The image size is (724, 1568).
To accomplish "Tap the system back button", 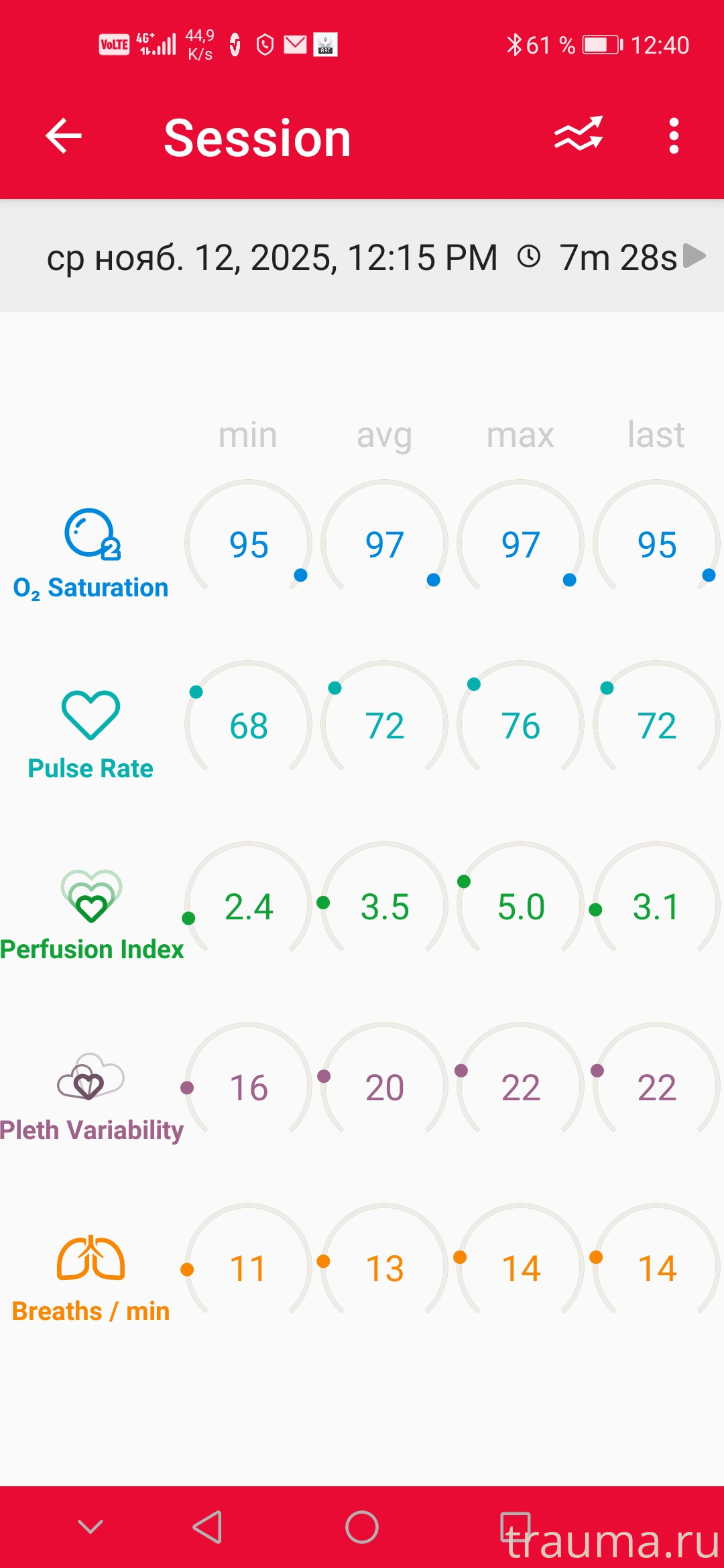I will pyautogui.click(x=208, y=1527).
